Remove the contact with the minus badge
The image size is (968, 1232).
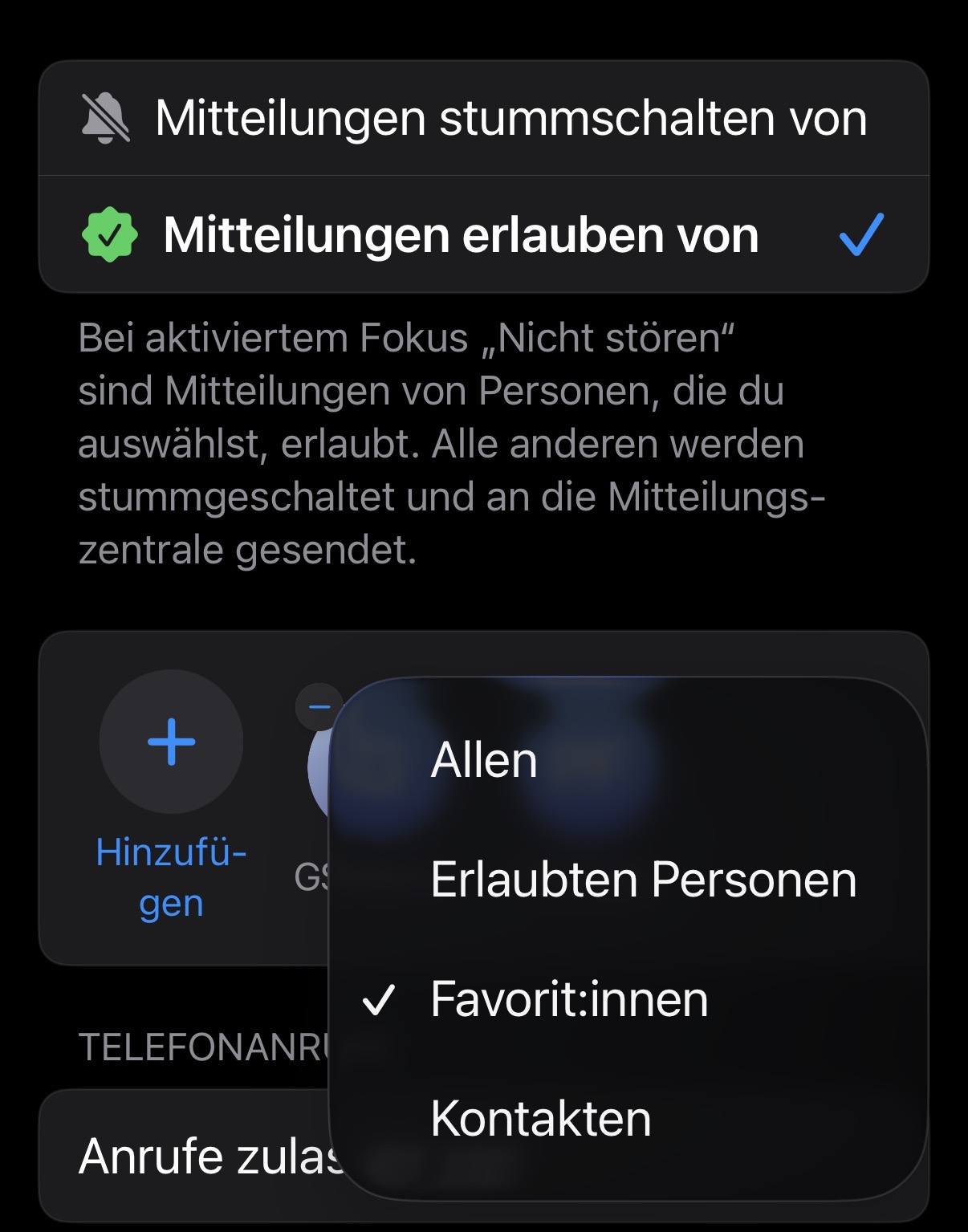coord(319,707)
